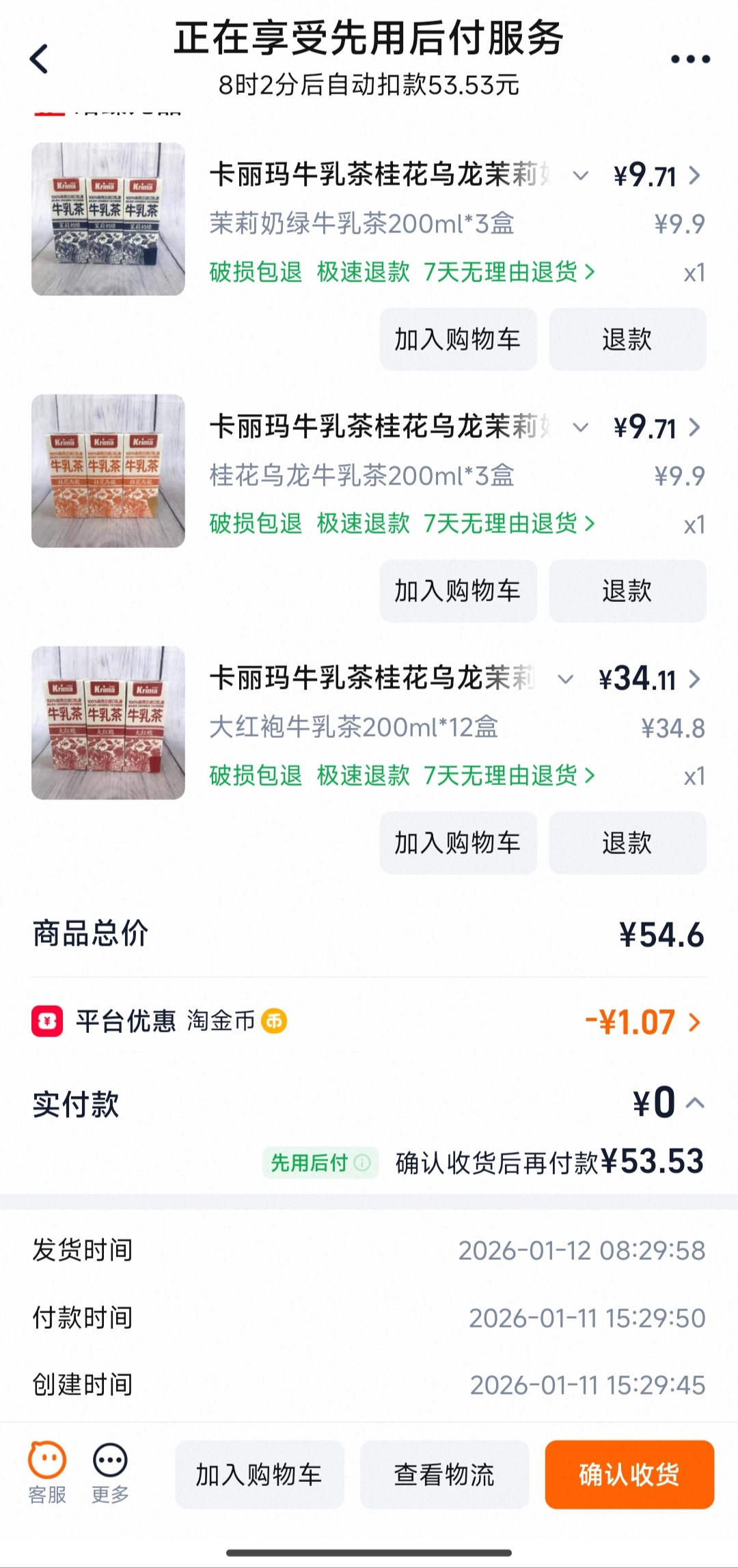Request 退款 for 大红袍牛乳茶 item
This screenshot has height=1568, width=738.
(627, 843)
